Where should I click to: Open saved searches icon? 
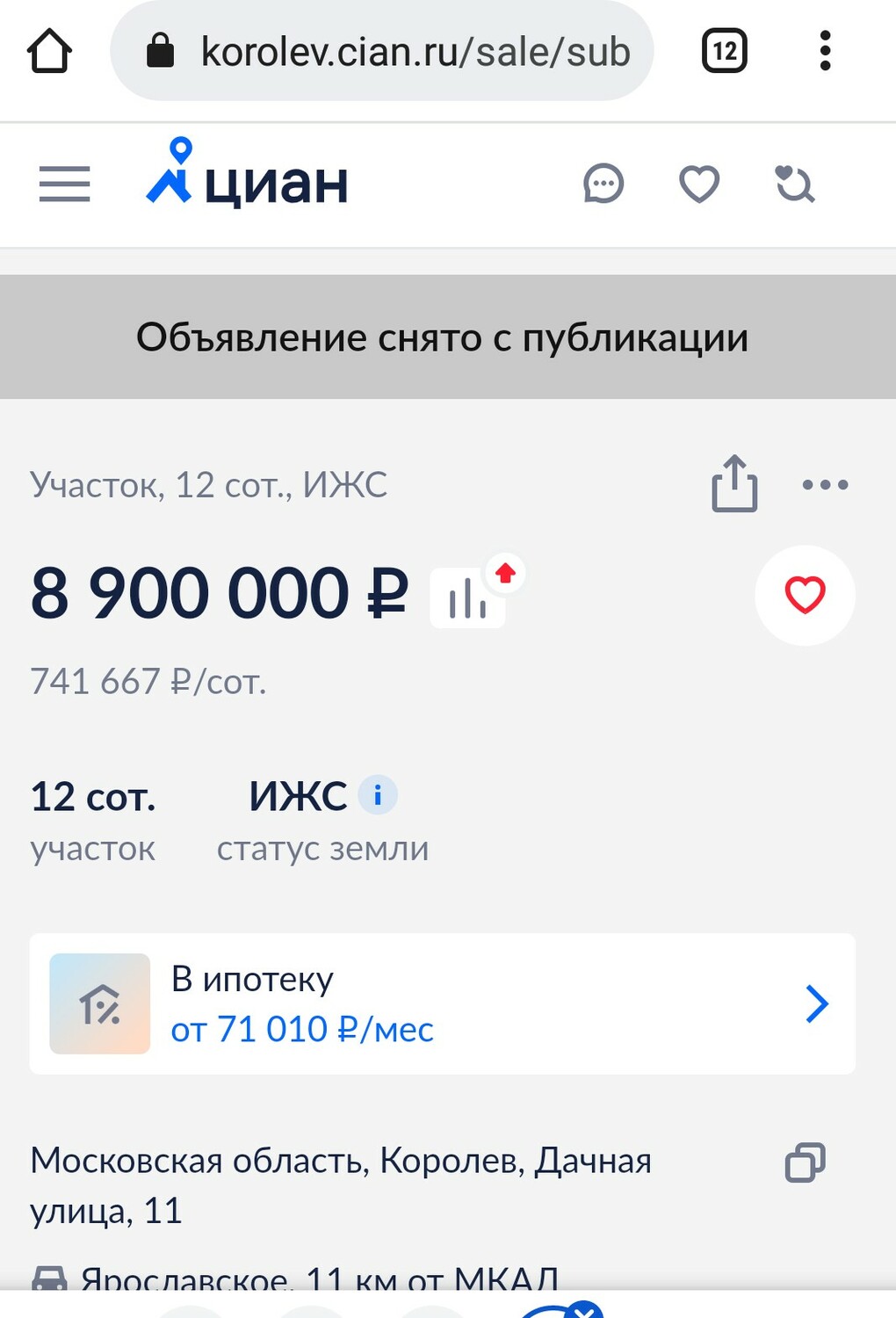coord(795,185)
